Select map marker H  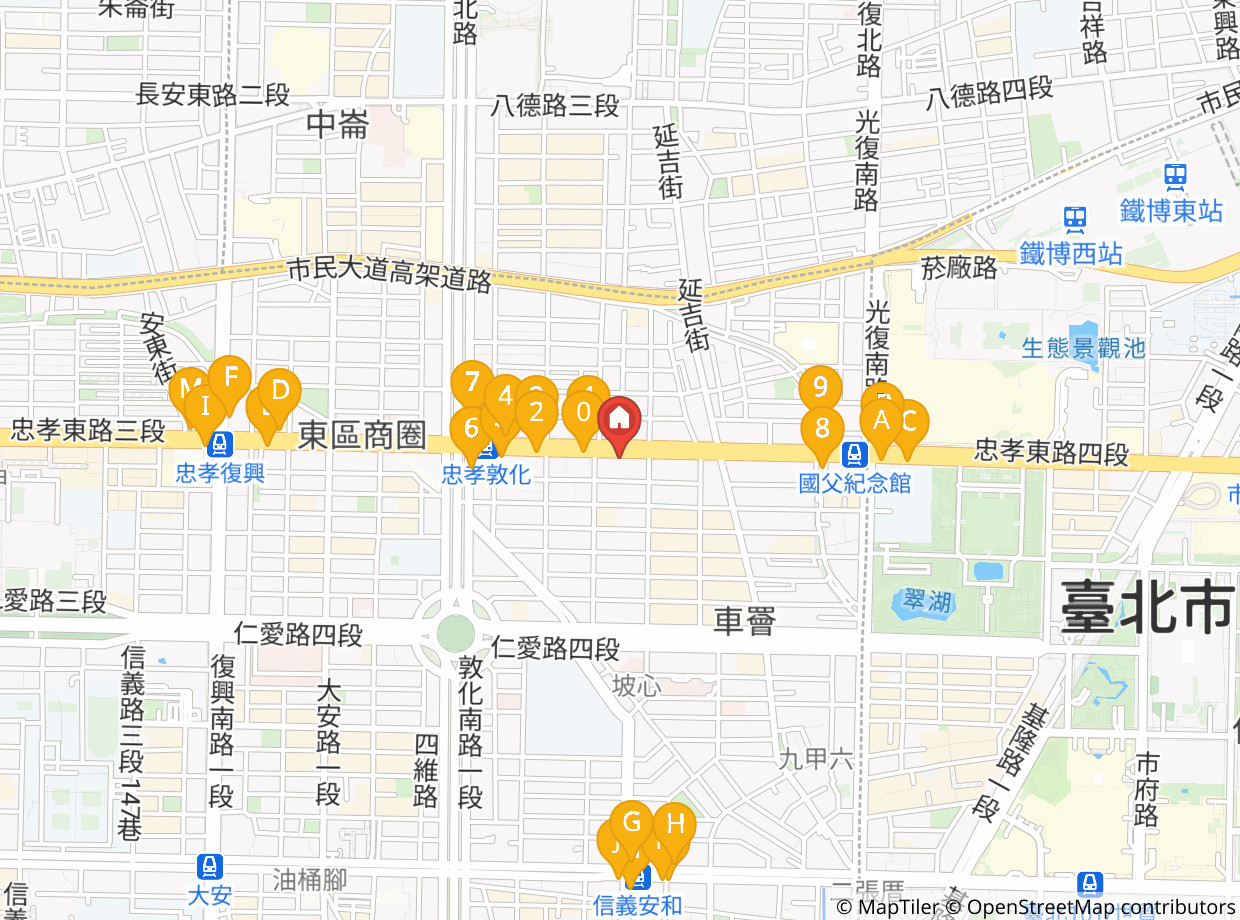point(675,824)
